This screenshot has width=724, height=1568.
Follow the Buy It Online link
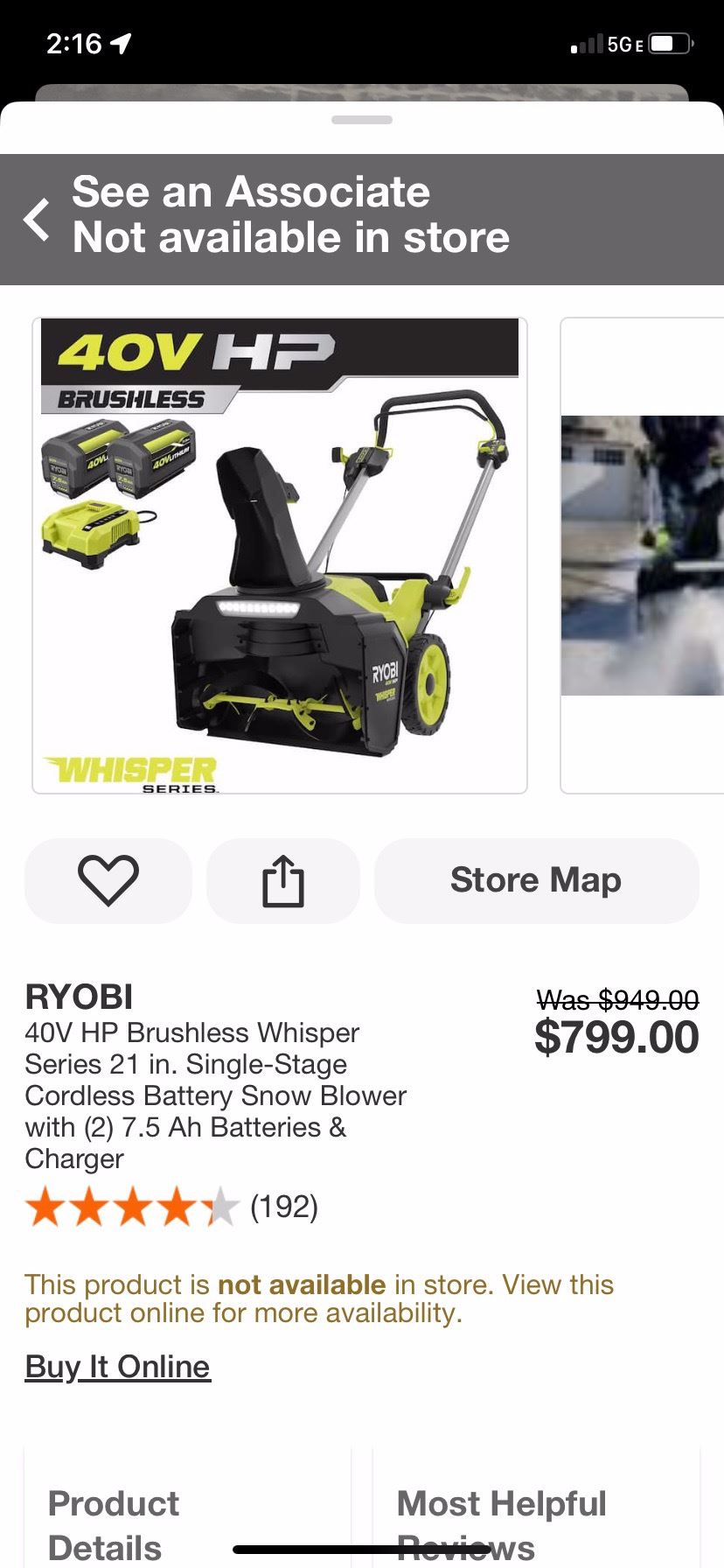pyautogui.click(x=118, y=1367)
